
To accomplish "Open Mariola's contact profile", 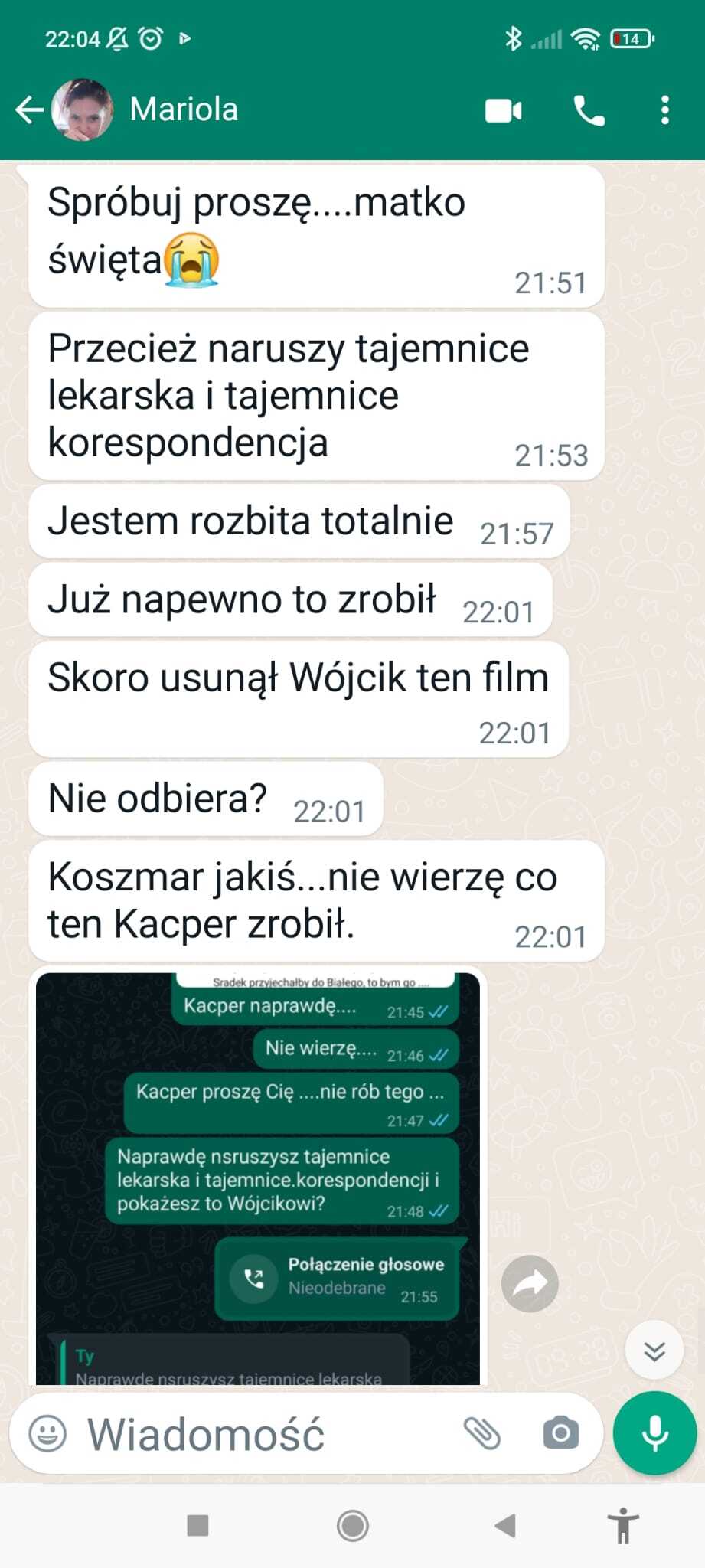I will point(184,110).
